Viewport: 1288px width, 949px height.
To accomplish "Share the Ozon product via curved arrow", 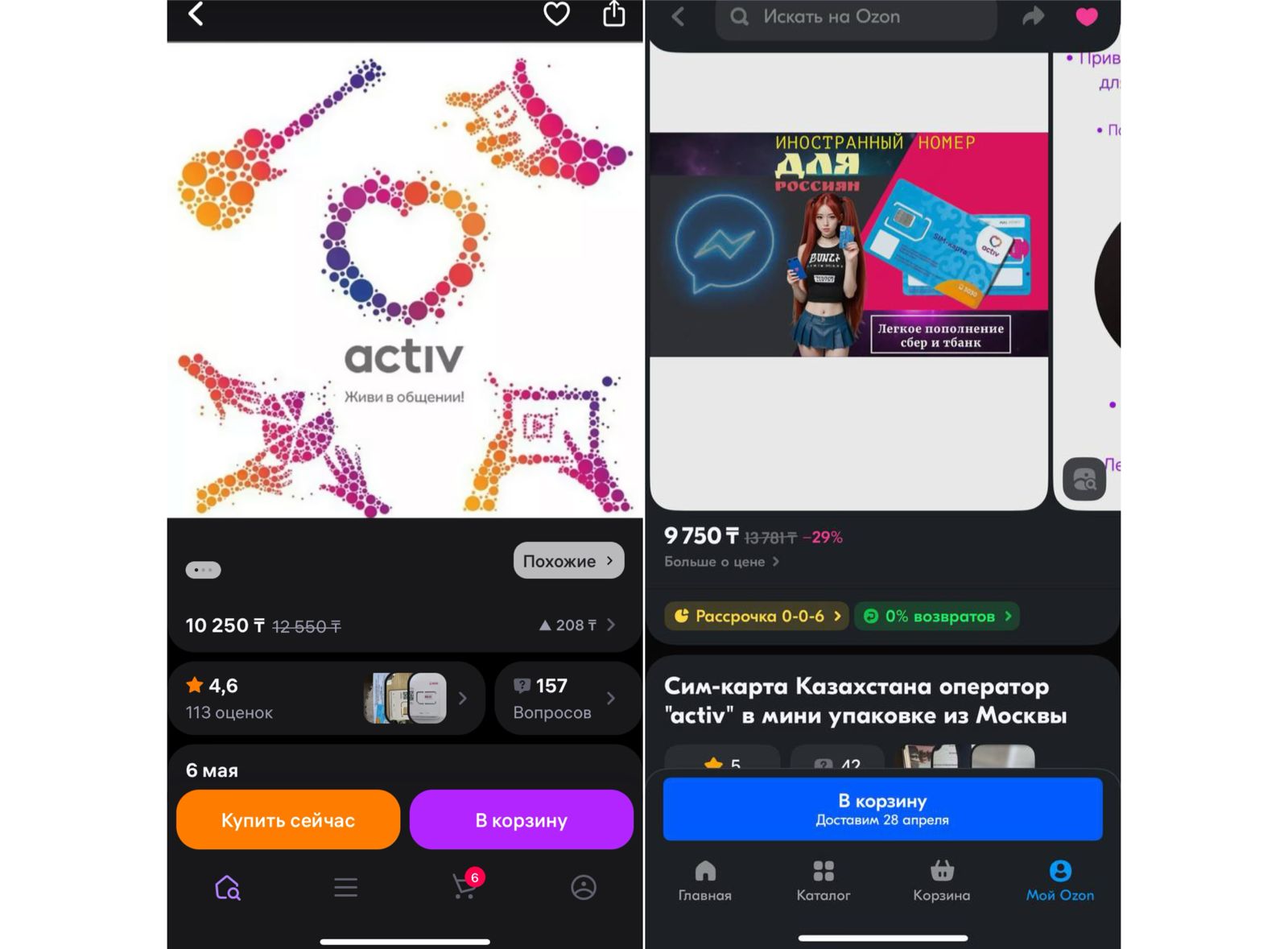I will click(1033, 17).
